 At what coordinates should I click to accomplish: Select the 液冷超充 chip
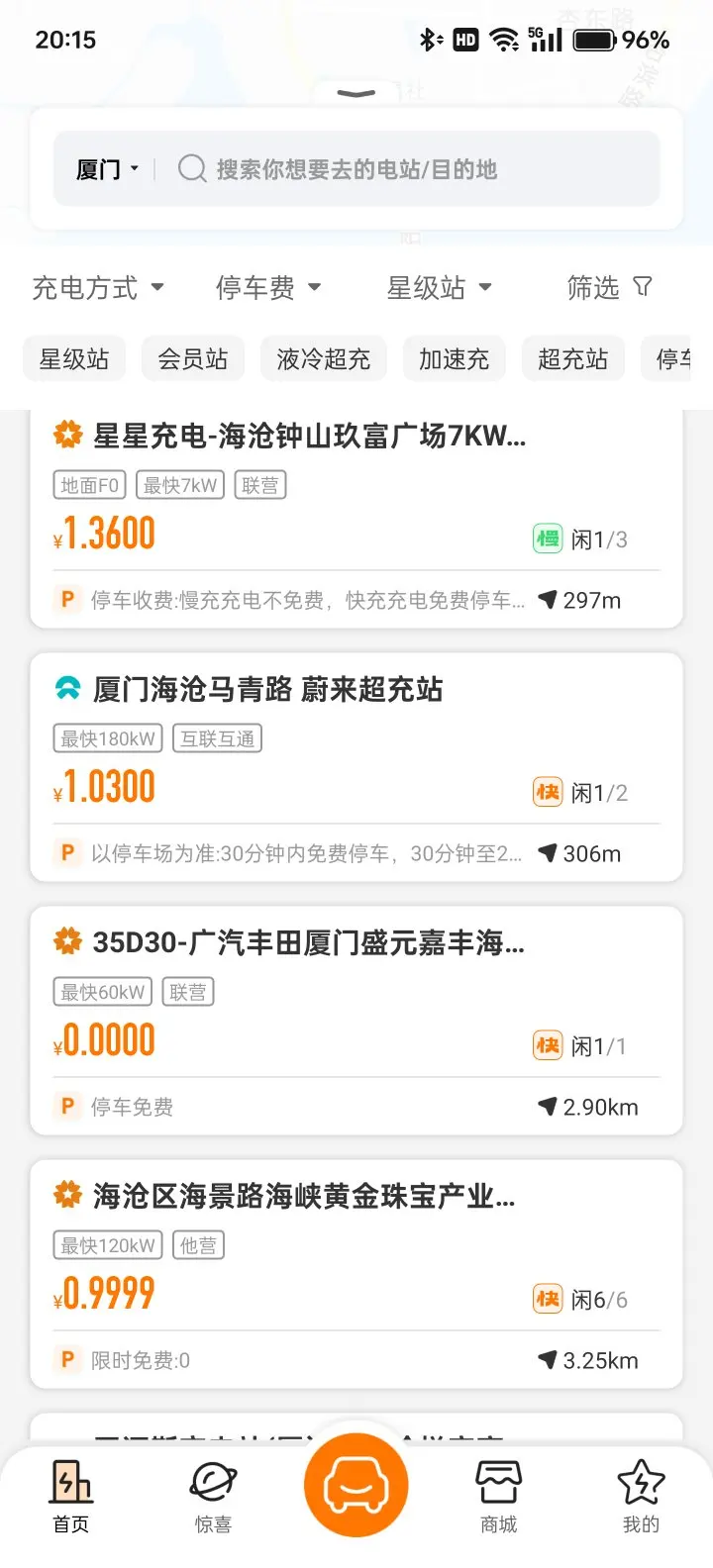point(324,359)
